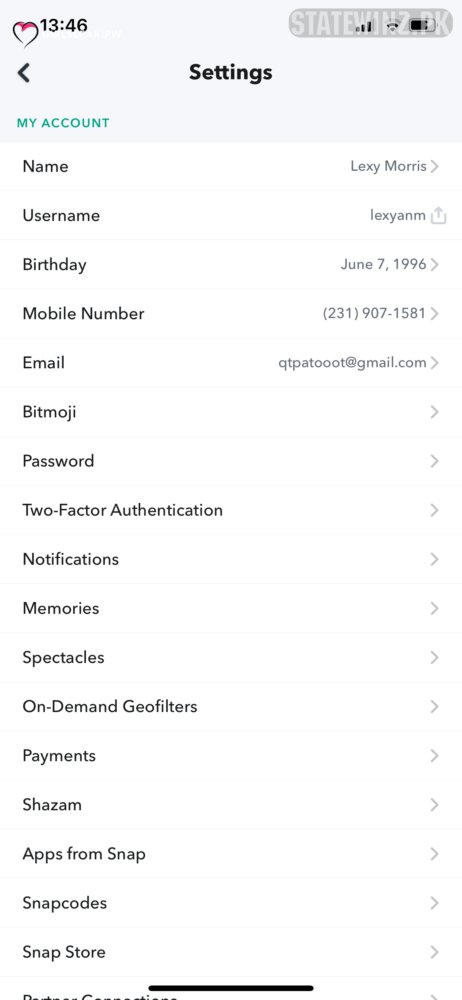
Task: Open the Name row
Action: pos(231,166)
